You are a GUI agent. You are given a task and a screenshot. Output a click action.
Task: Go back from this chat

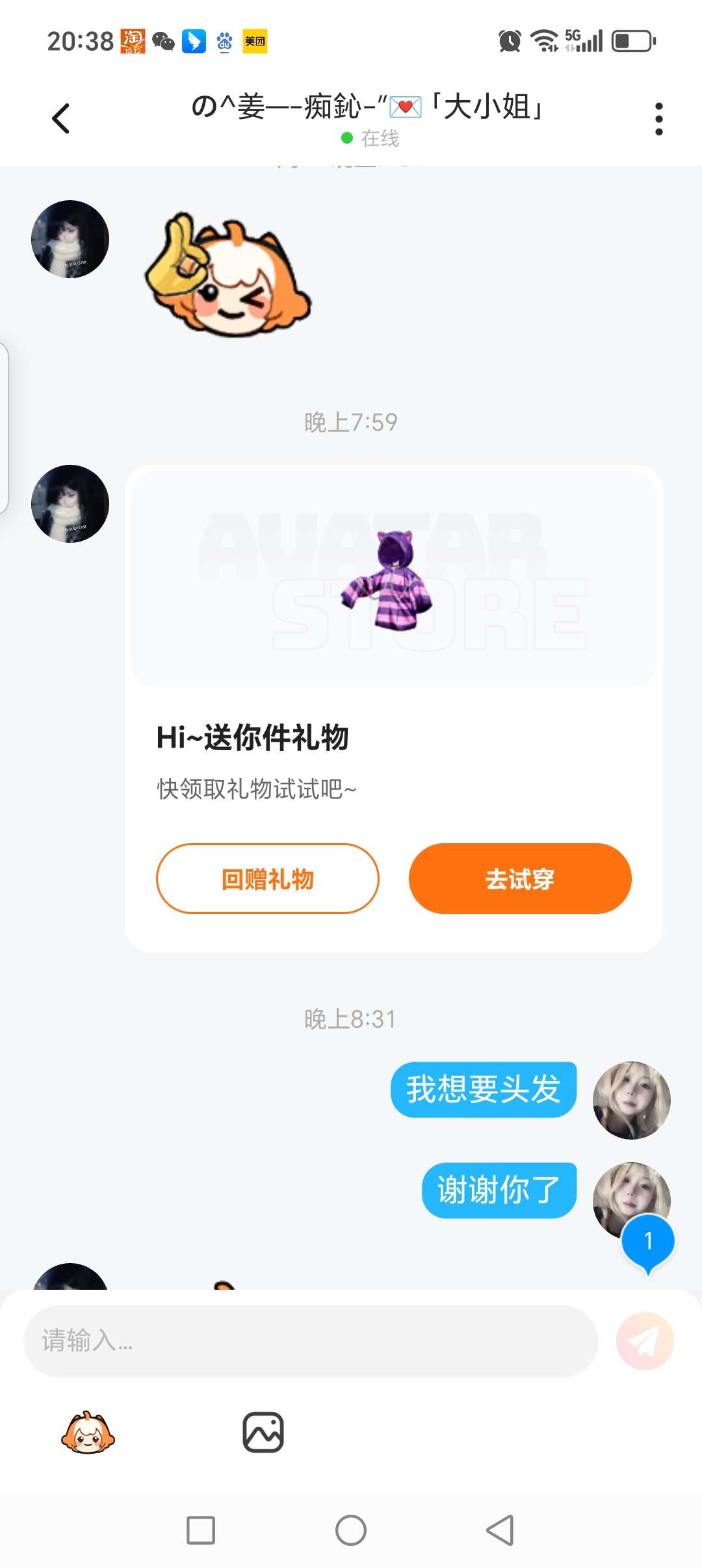pos(61,119)
